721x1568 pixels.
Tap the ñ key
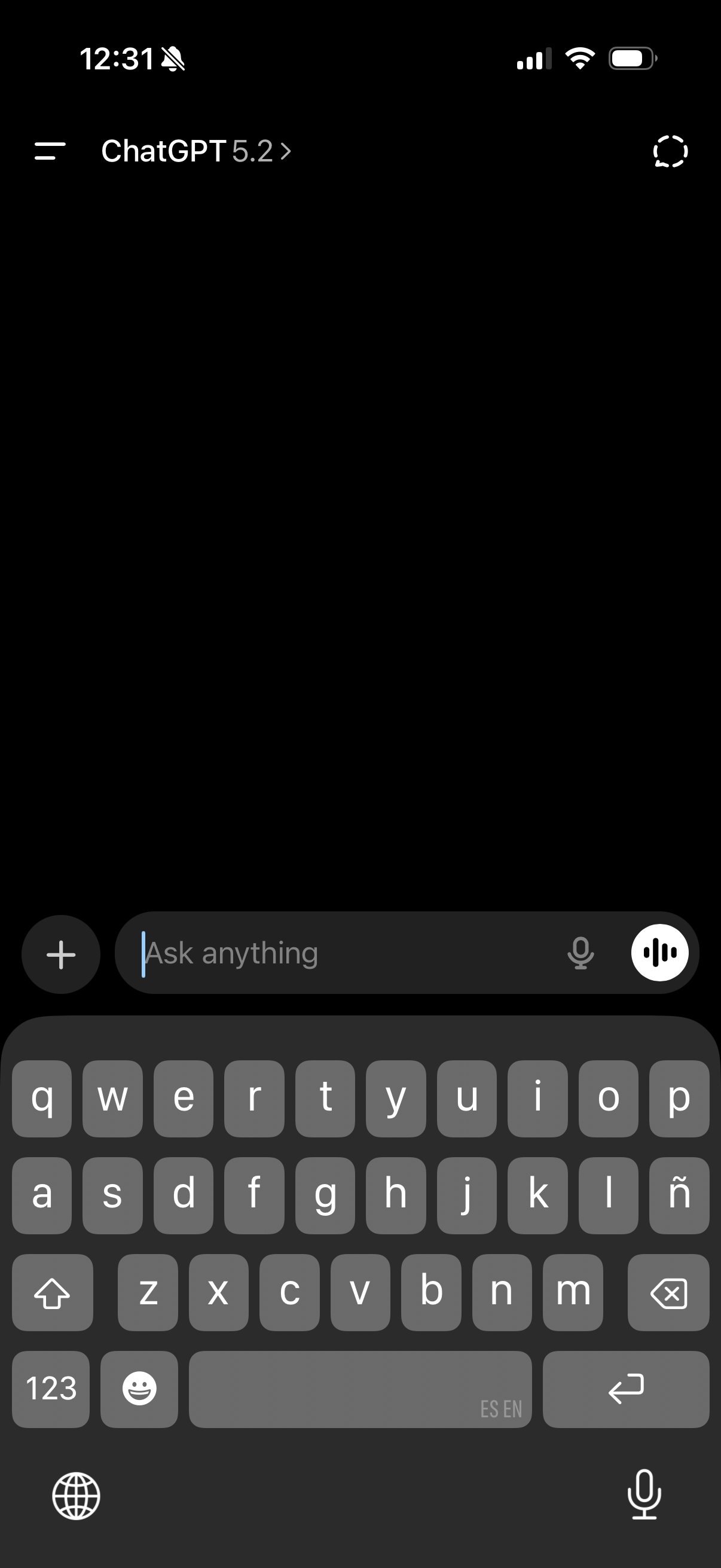point(679,1195)
